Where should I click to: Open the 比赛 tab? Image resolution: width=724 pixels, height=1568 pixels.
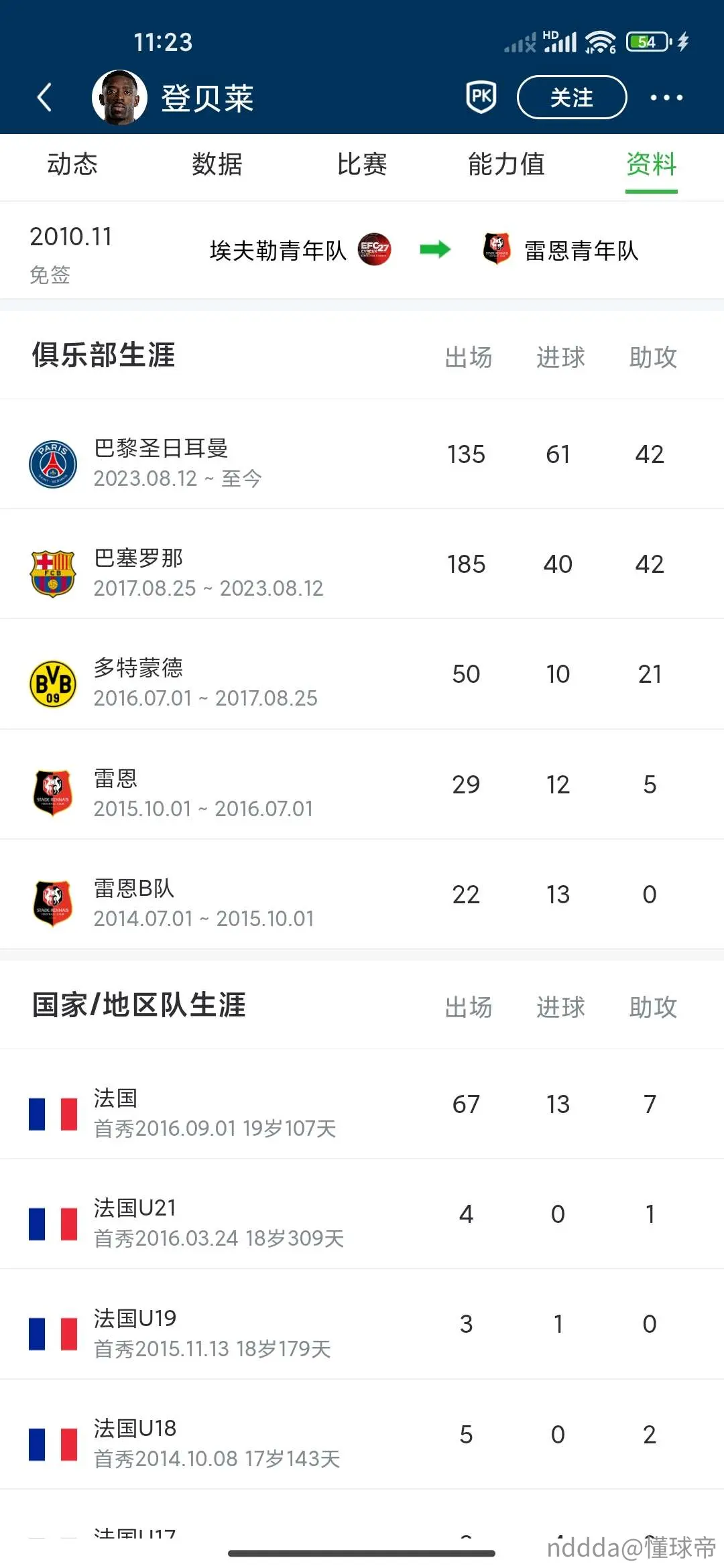pos(362,164)
